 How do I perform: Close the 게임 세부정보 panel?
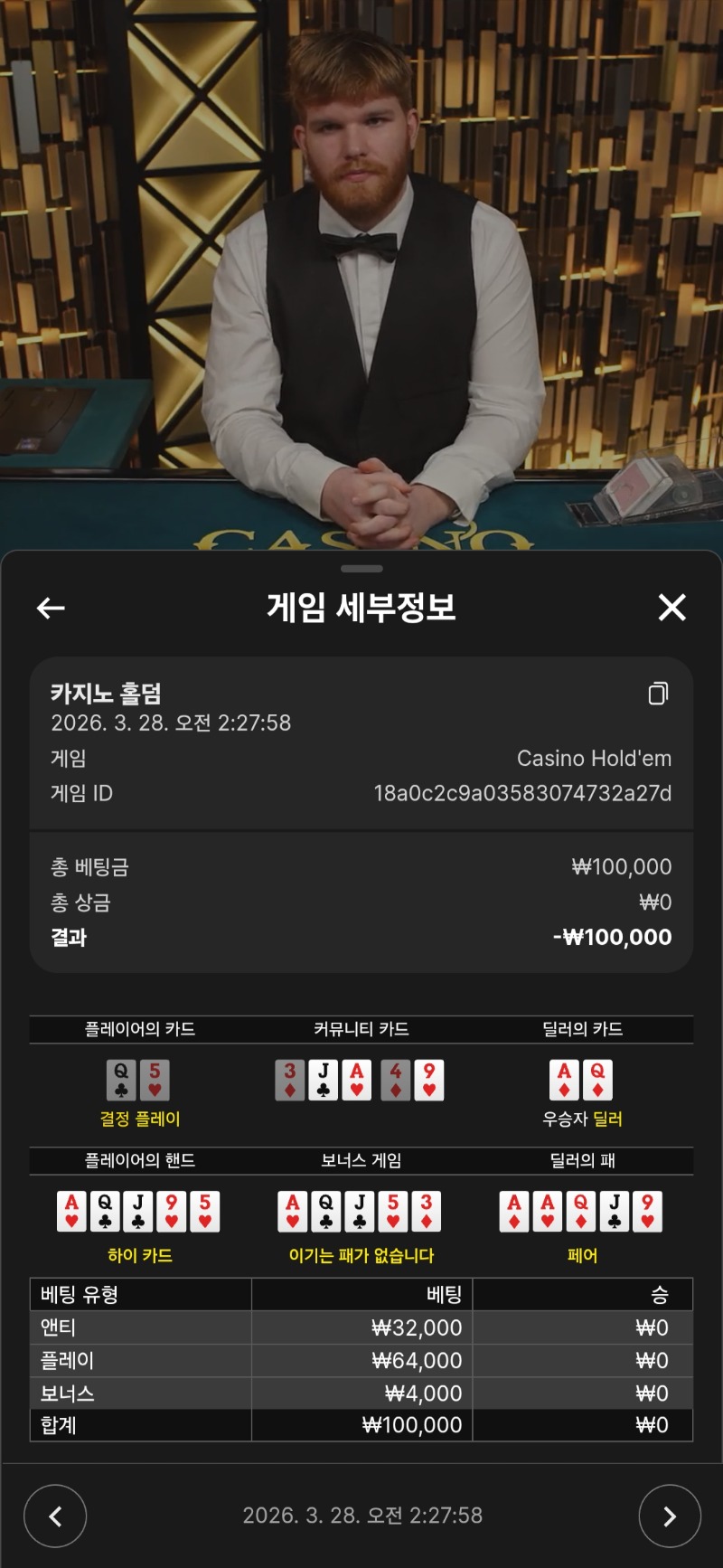coord(671,608)
